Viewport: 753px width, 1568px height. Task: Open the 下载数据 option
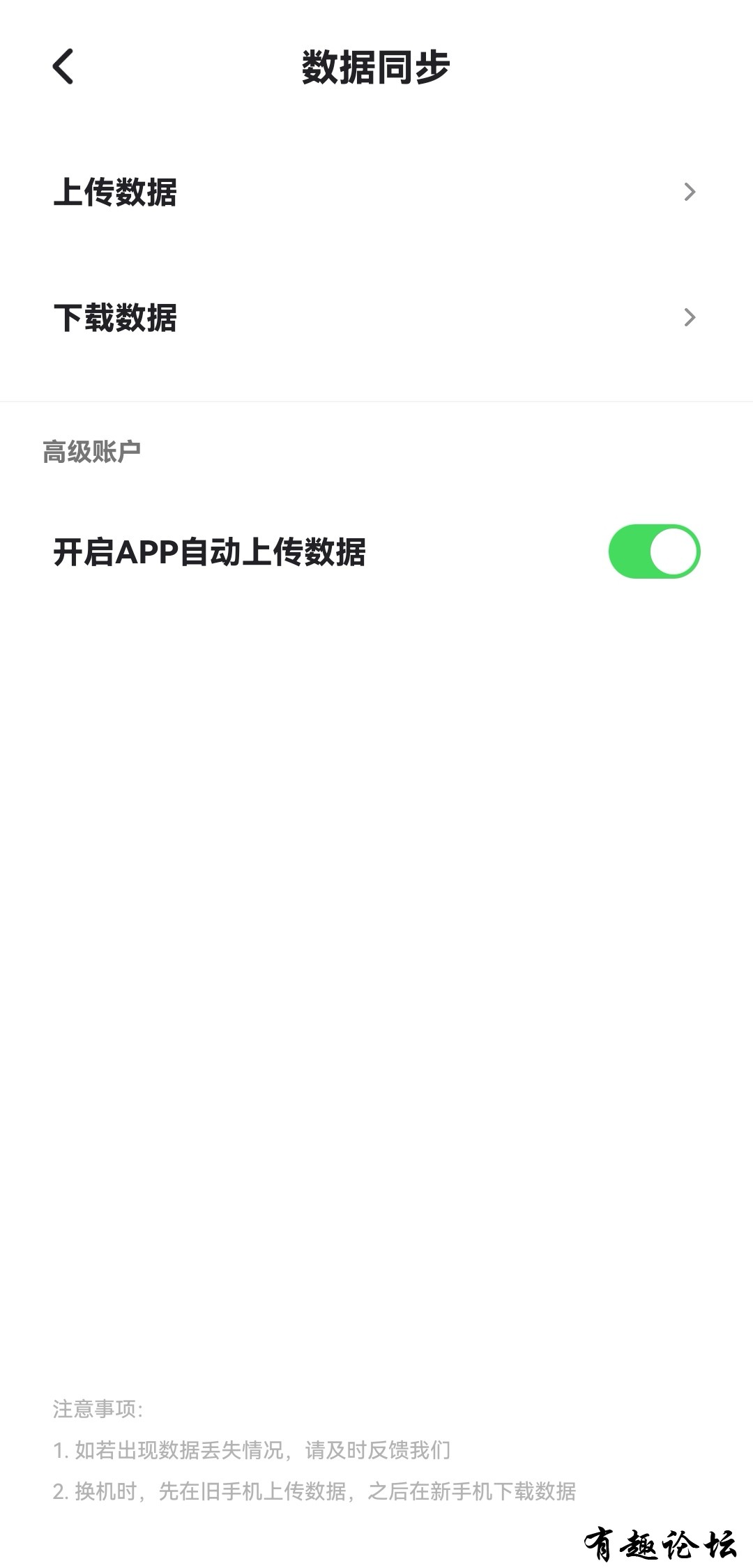376,318
